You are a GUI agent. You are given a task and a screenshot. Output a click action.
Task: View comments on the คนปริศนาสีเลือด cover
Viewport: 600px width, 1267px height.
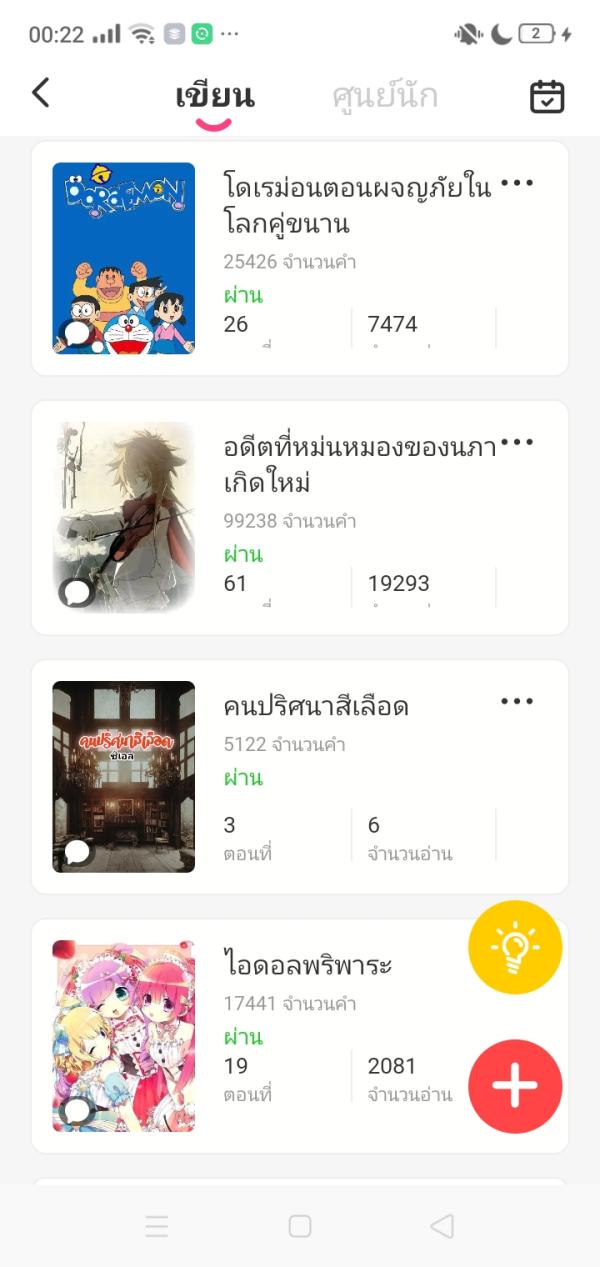click(77, 852)
